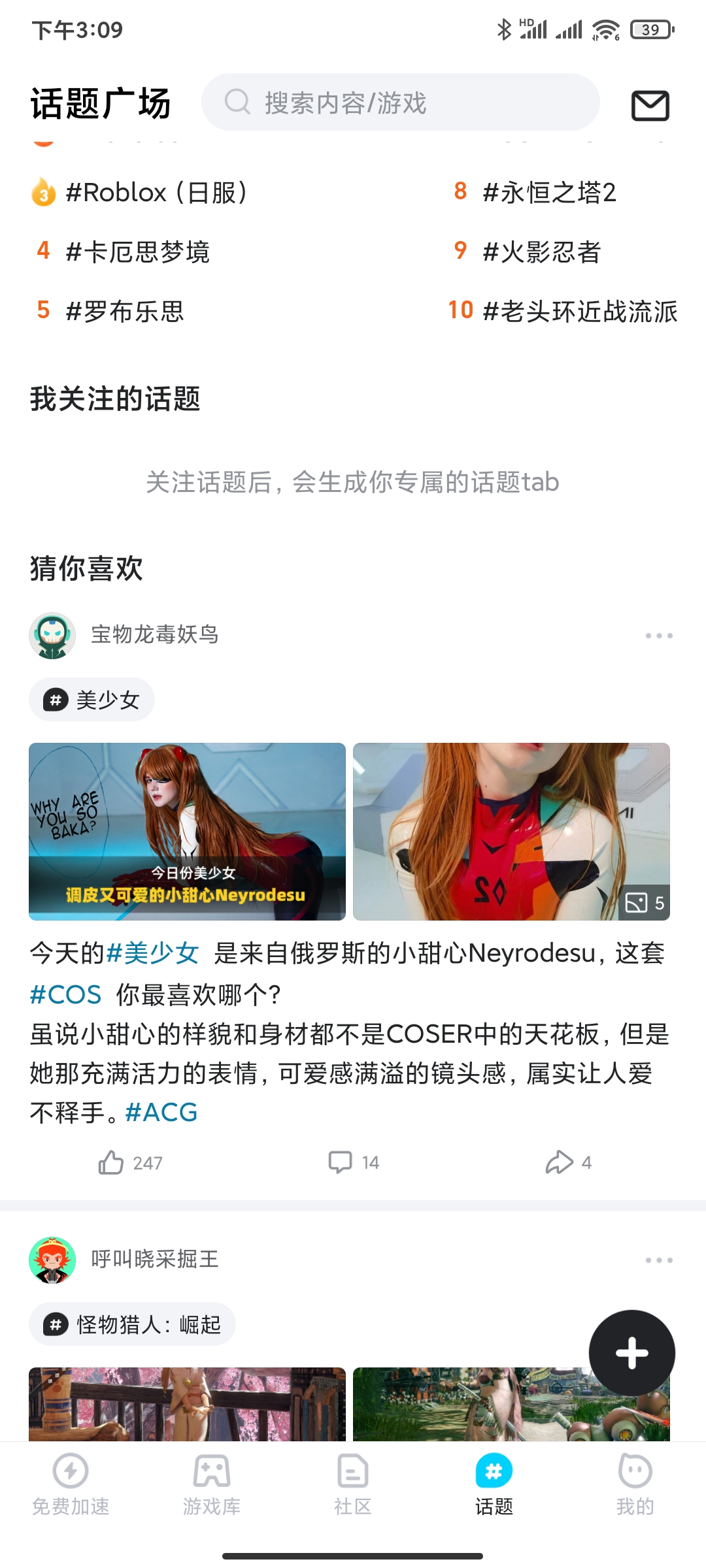This screenshot has width=706, height=1568.
Task: Open the #罗布乐思 trending topic
Action: pos(124,311)
